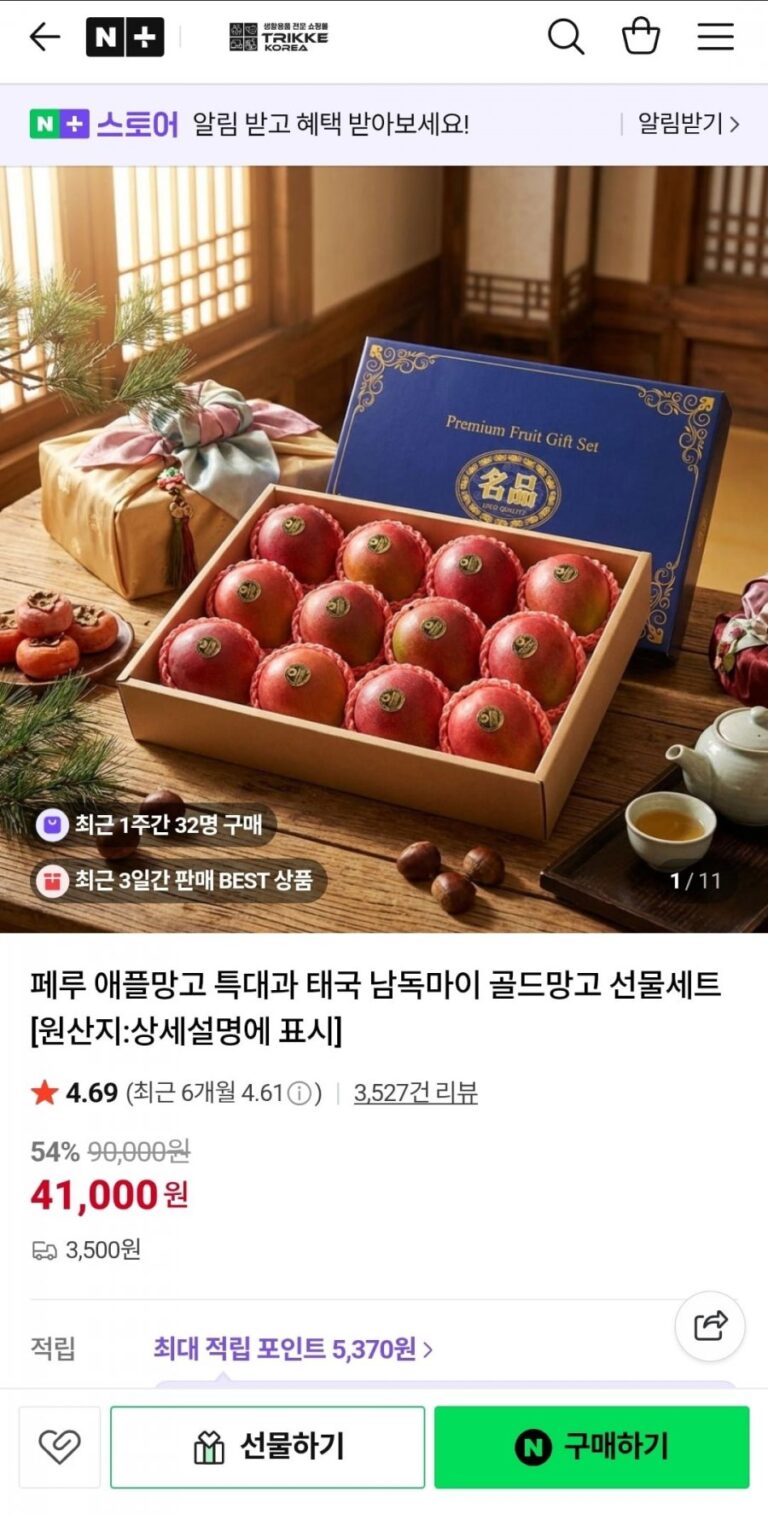Share this product
This screenshot has width=768, height=1515.
point(710,1326)
